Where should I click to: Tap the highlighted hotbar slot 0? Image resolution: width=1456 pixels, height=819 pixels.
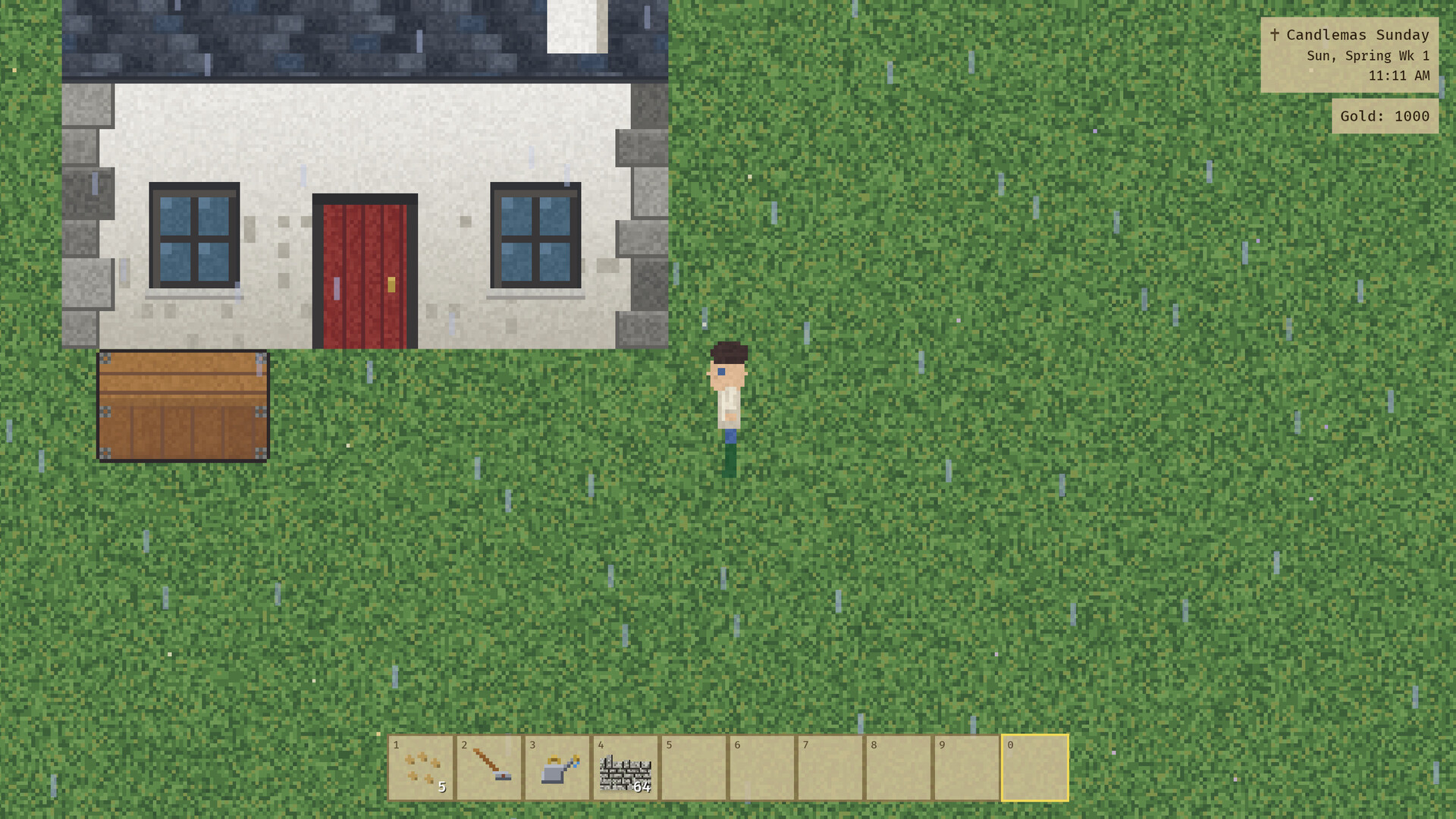(1035, 767)
